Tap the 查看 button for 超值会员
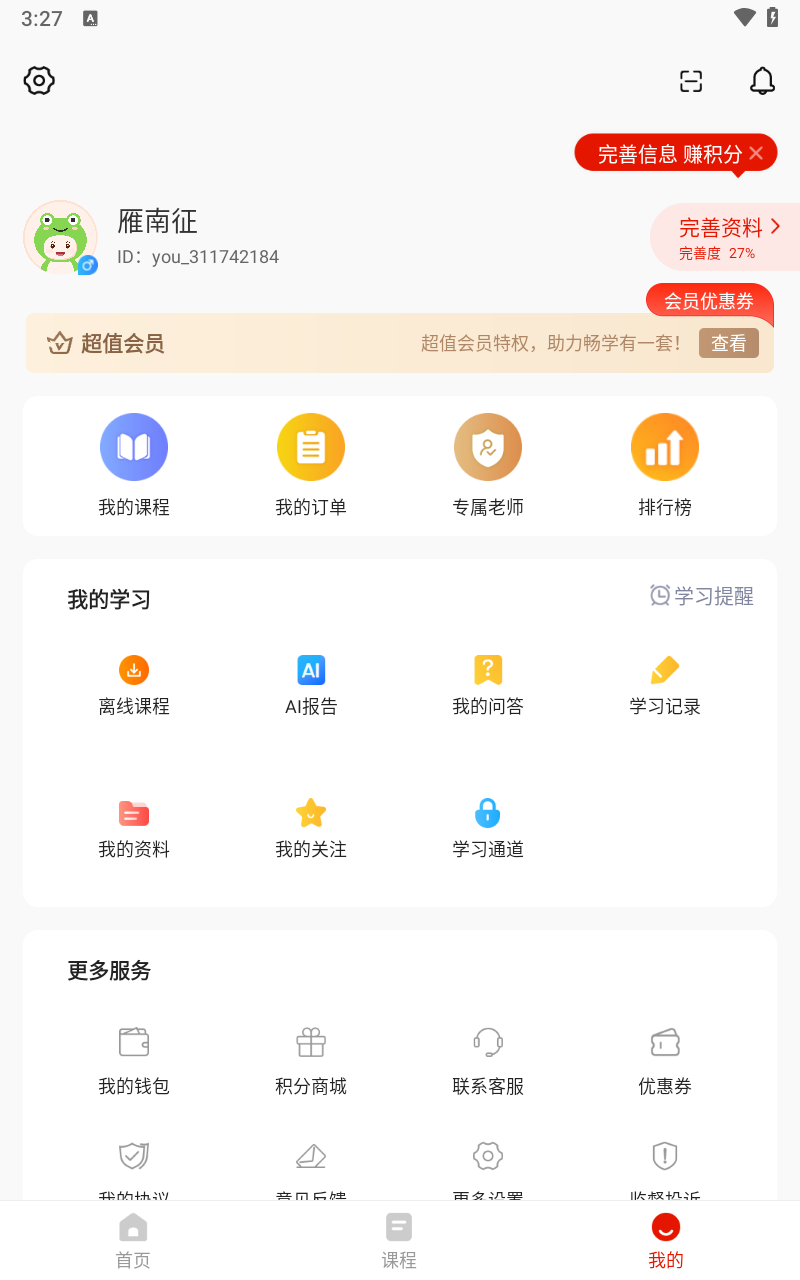This screenshot has width=800, height=1280. tap(729, 343)
